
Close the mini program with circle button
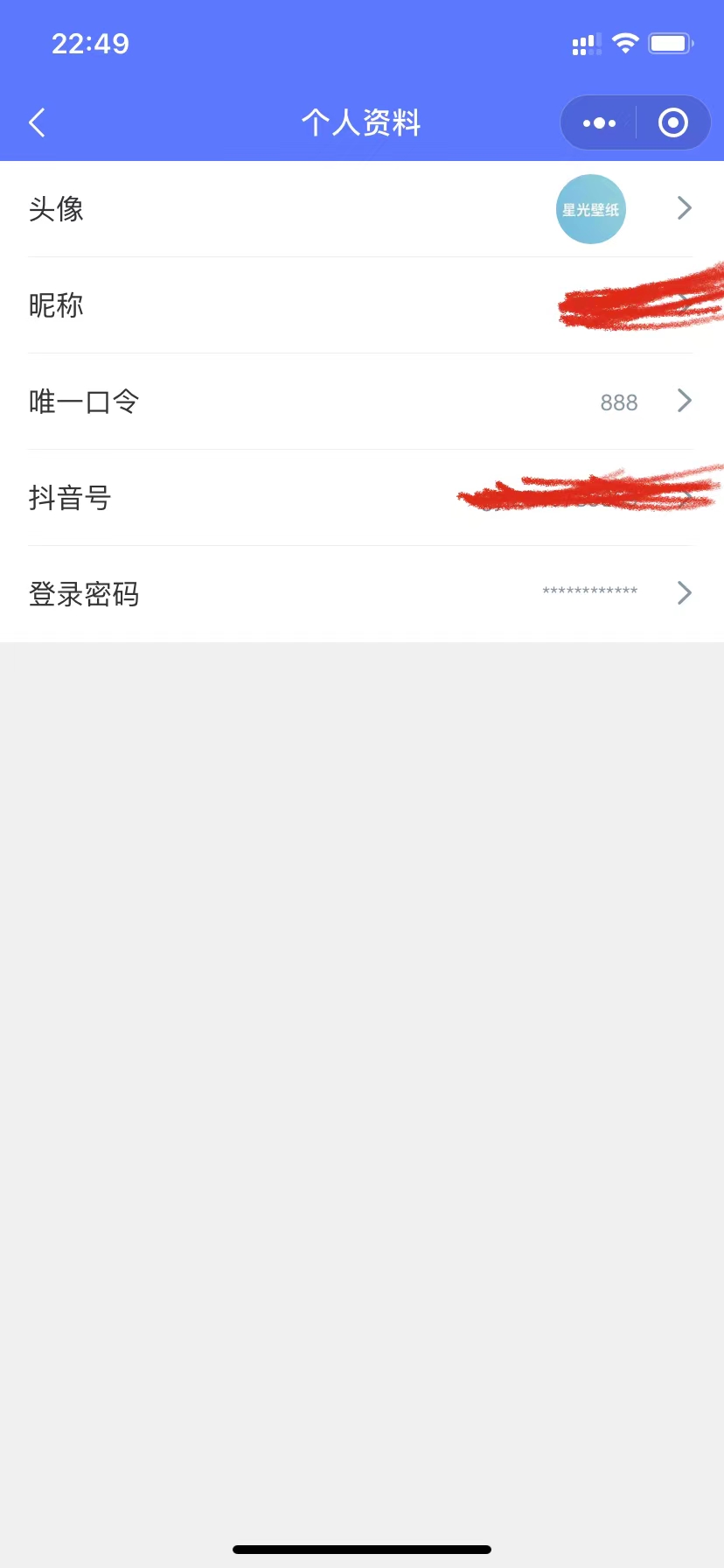(672, 123)
